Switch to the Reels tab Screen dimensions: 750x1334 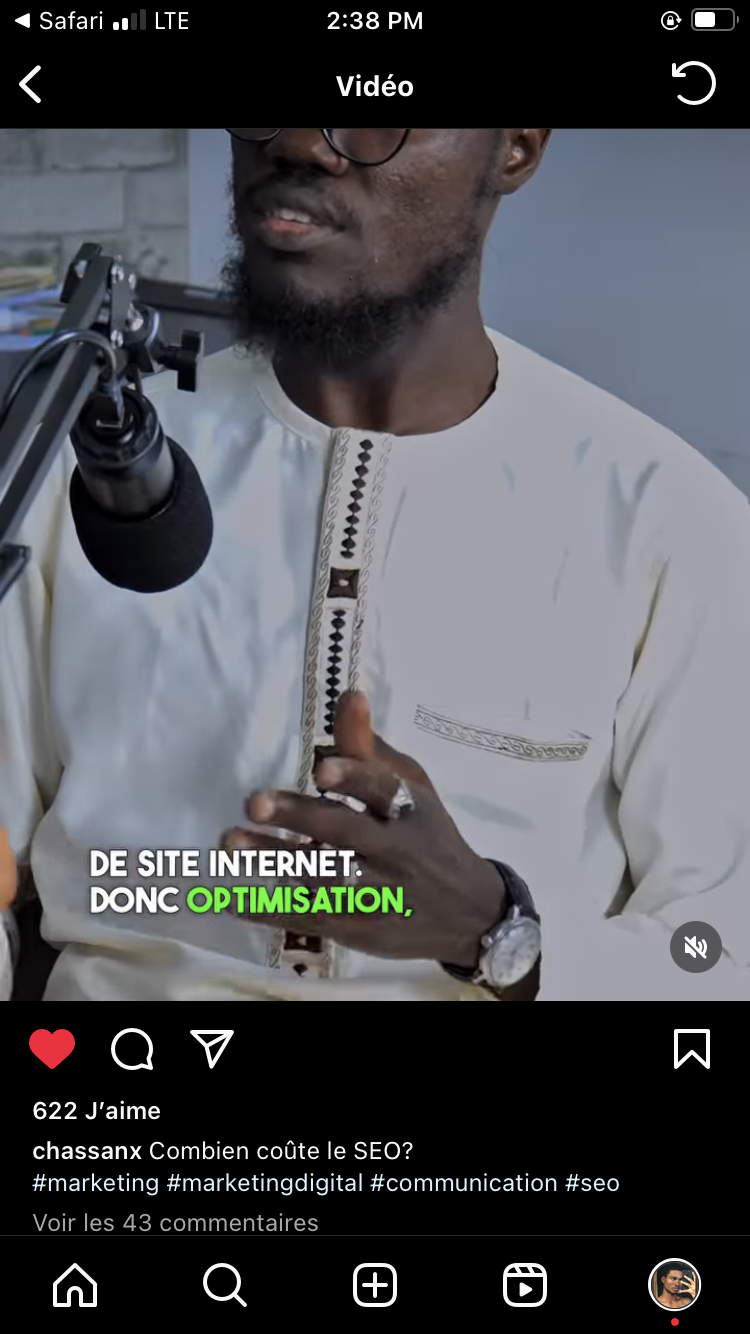[525, 1285]
